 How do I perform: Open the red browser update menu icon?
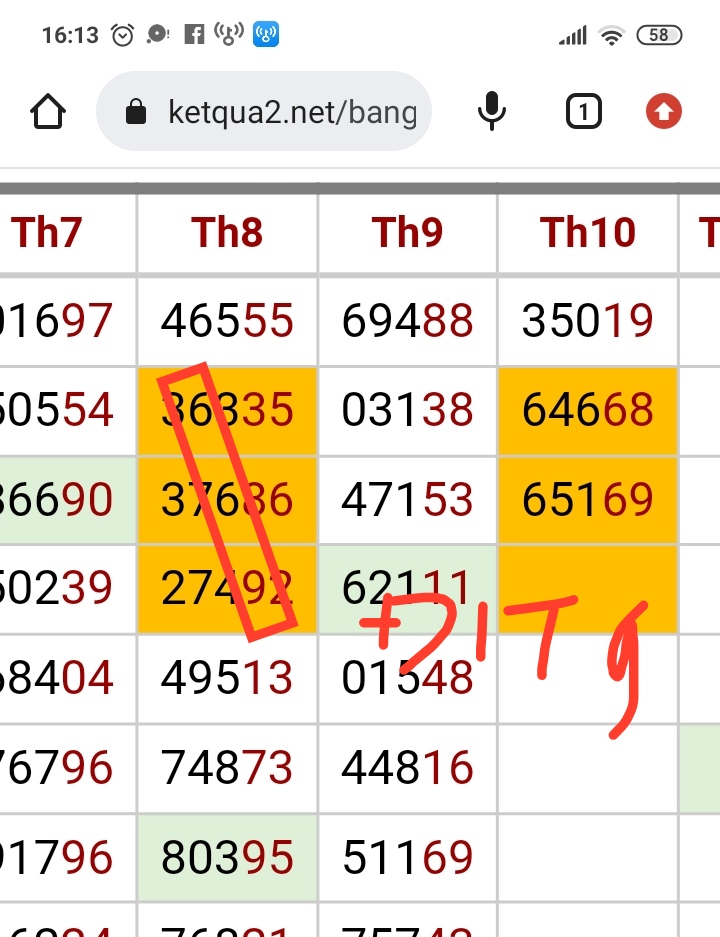(x=663, y=112)
